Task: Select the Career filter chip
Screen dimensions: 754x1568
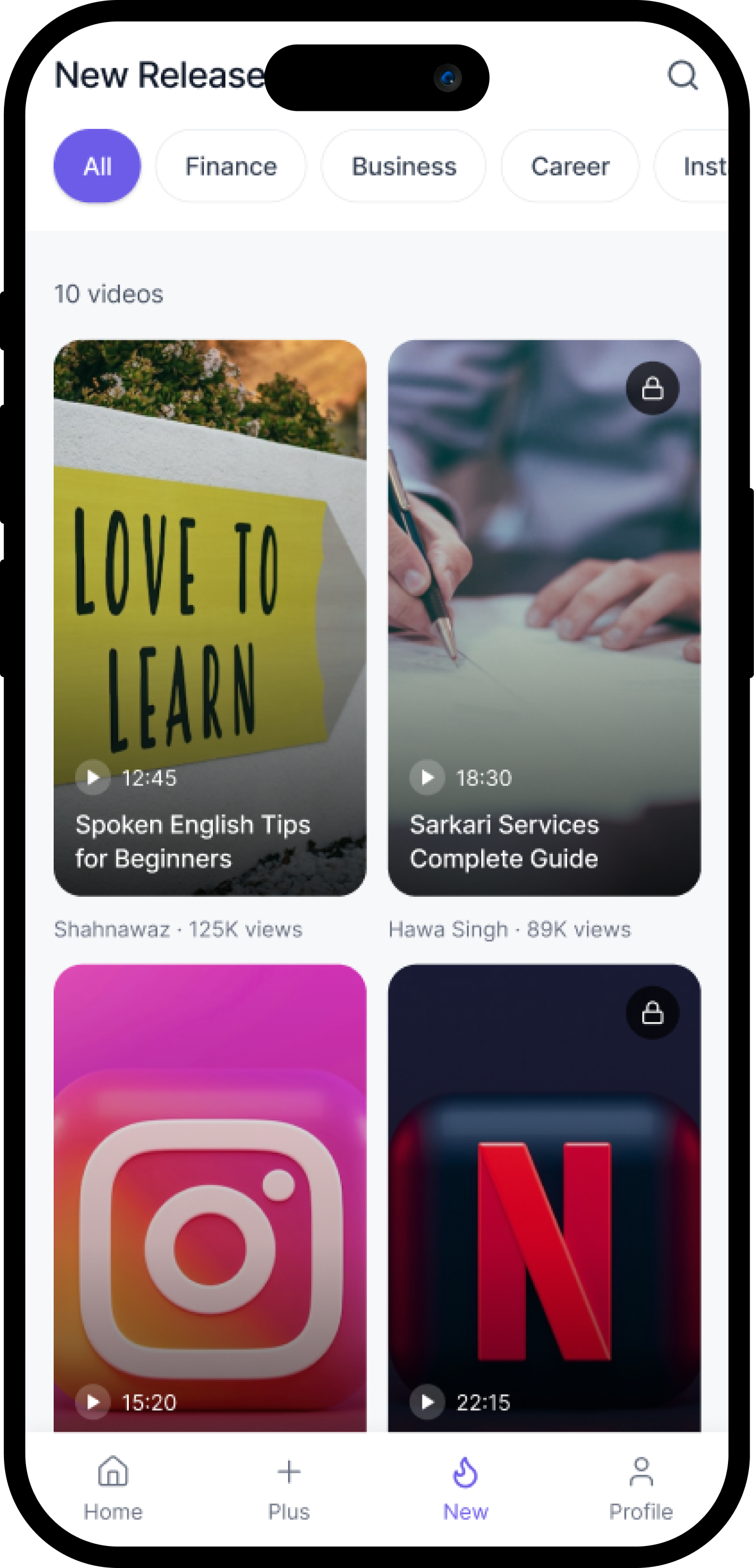Action: pyautogui.click(x=569, y=166)
